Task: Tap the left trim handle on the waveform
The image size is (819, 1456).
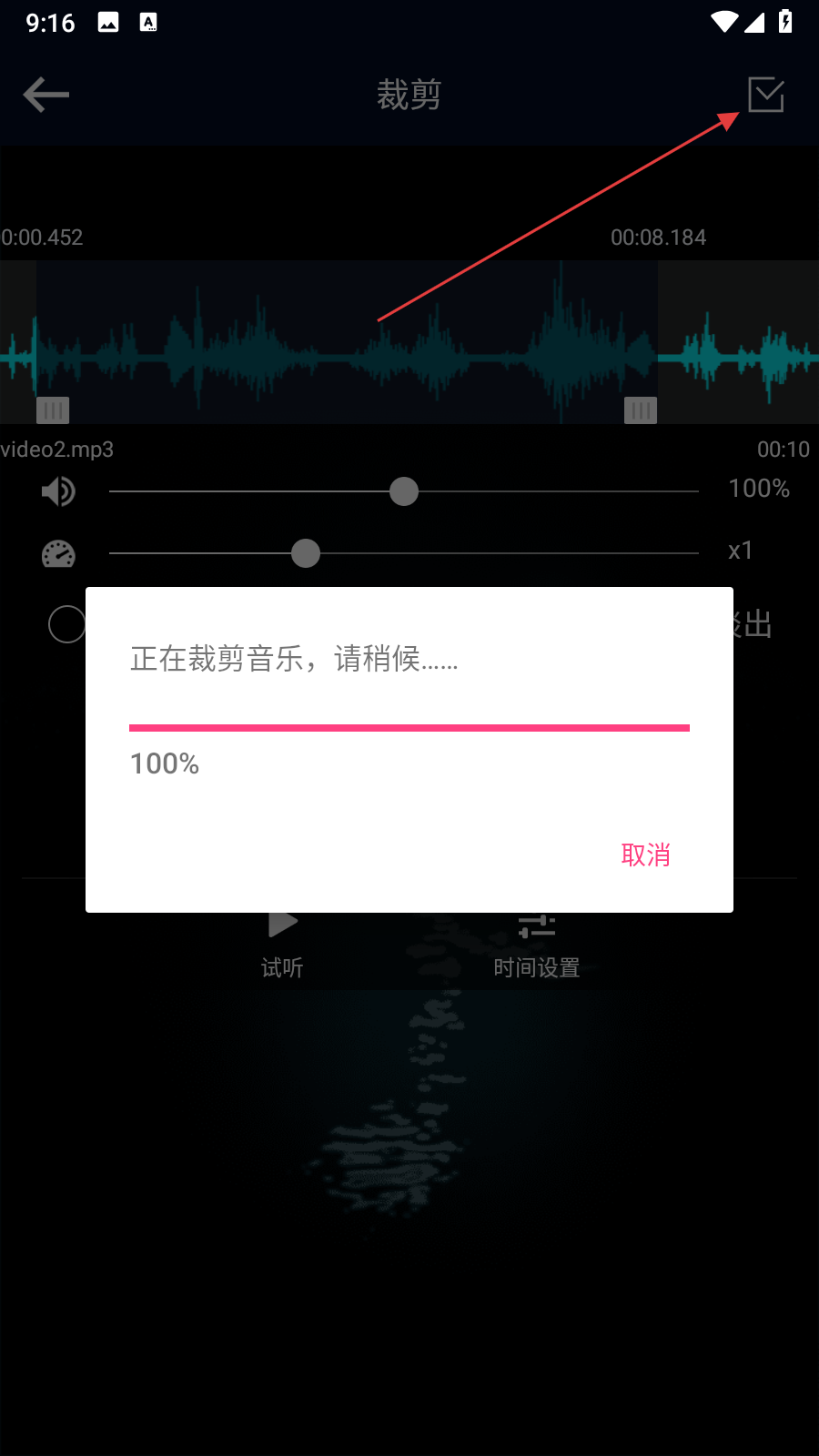Action: [53, 410]
